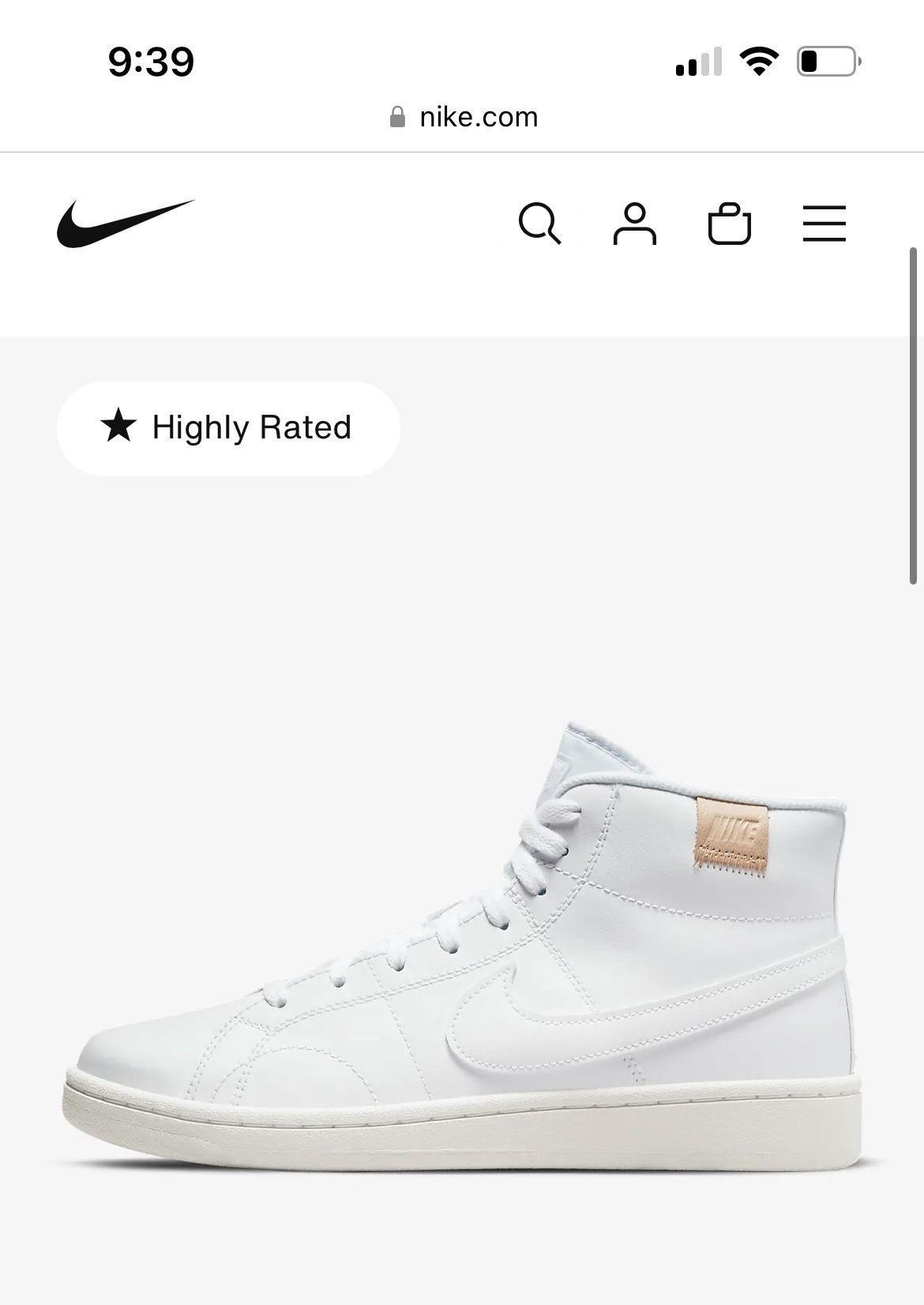Open the hamburger navigation menu
924x1305 pixels.
click(824, 224)
